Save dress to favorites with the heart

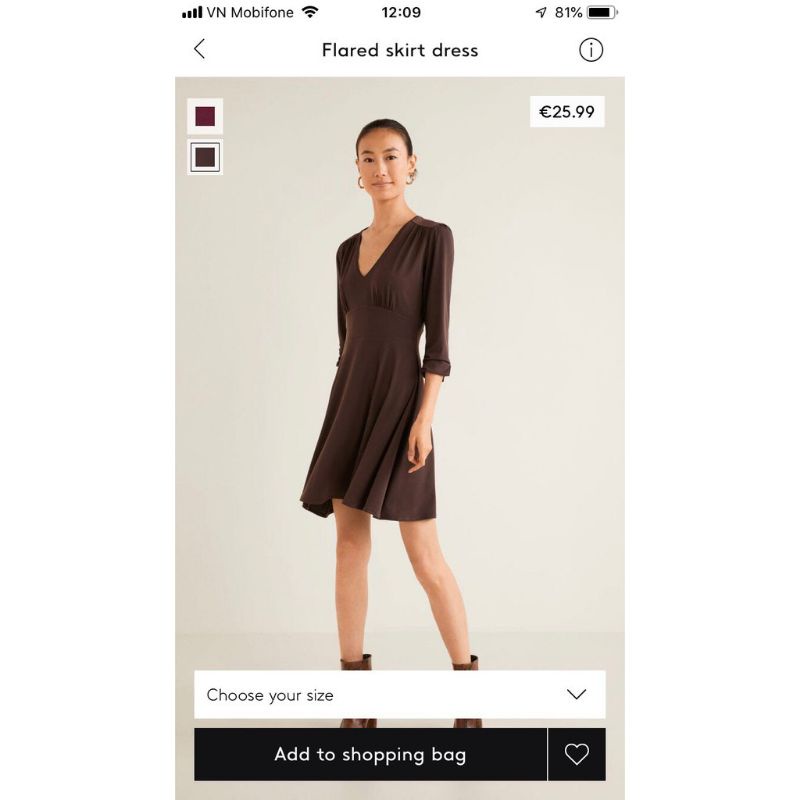(577, 755)
